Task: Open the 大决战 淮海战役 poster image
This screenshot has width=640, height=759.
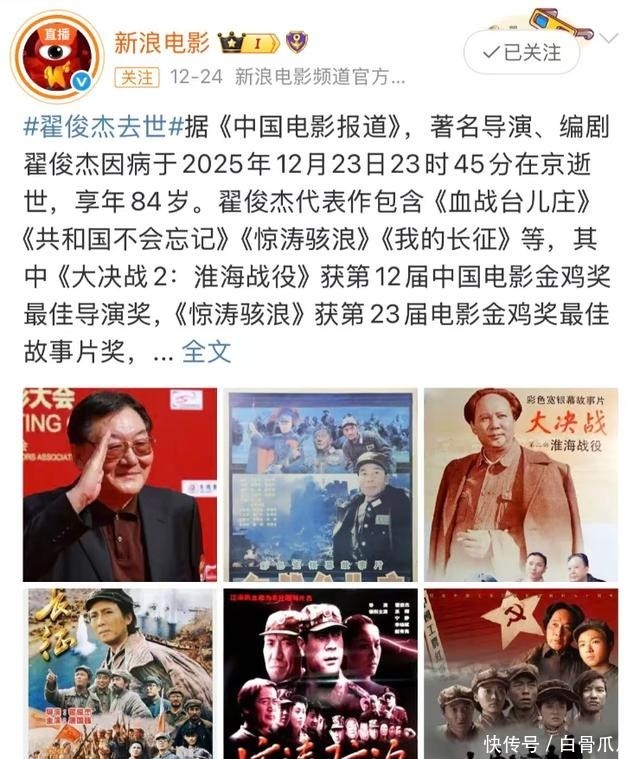Action: [521, 485]
